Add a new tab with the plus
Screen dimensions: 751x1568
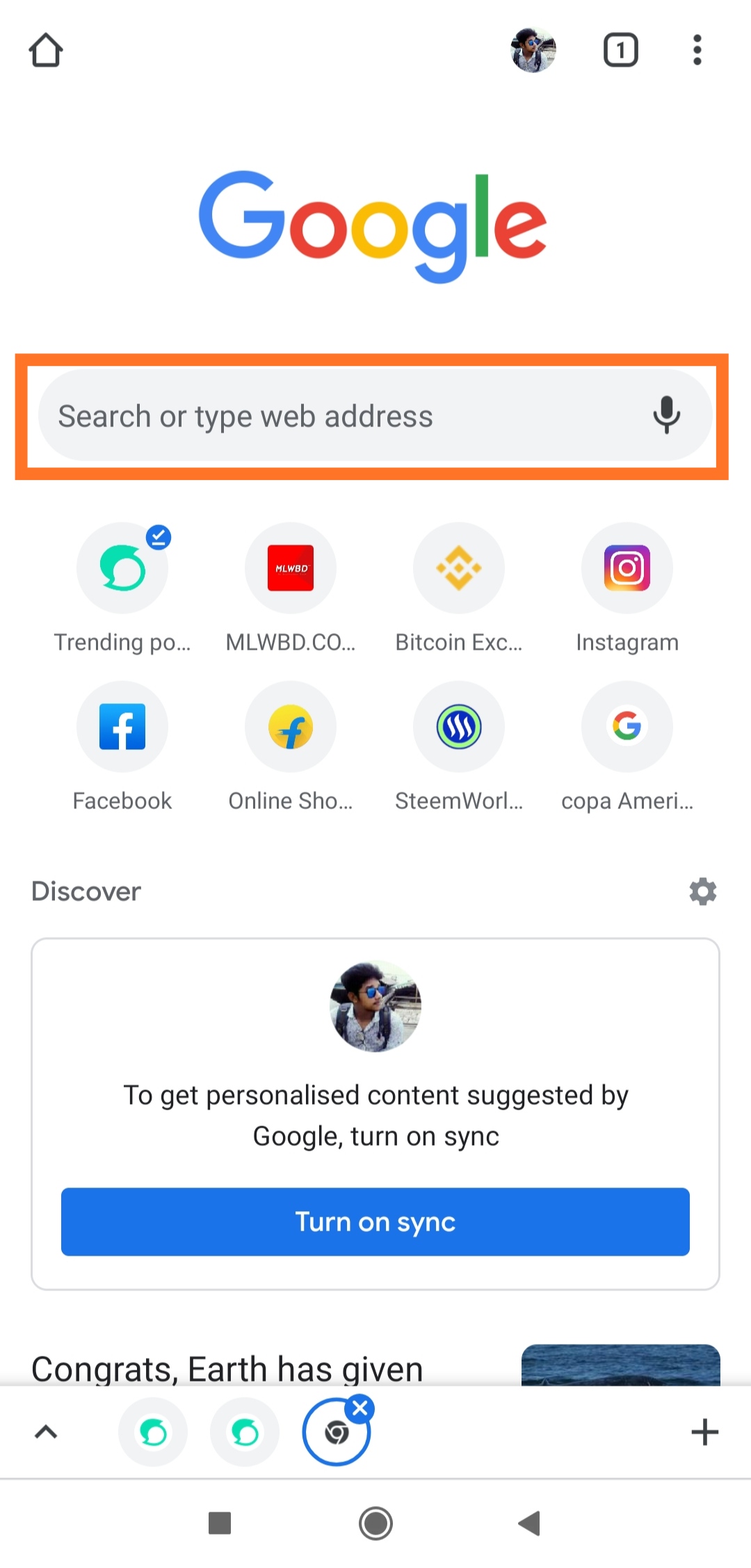coord(704,1432)
